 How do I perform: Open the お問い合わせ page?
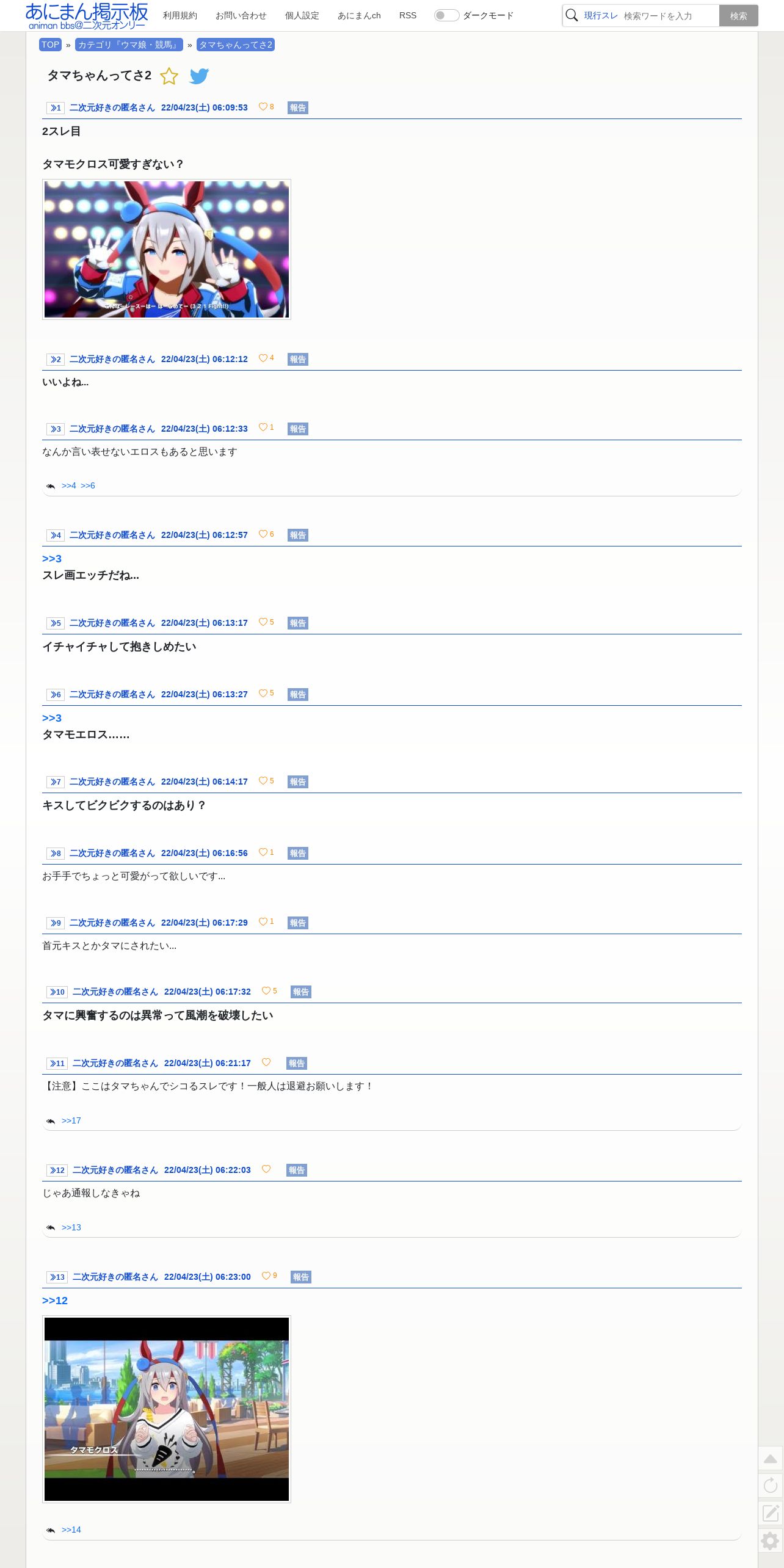(x=241, y=15)
